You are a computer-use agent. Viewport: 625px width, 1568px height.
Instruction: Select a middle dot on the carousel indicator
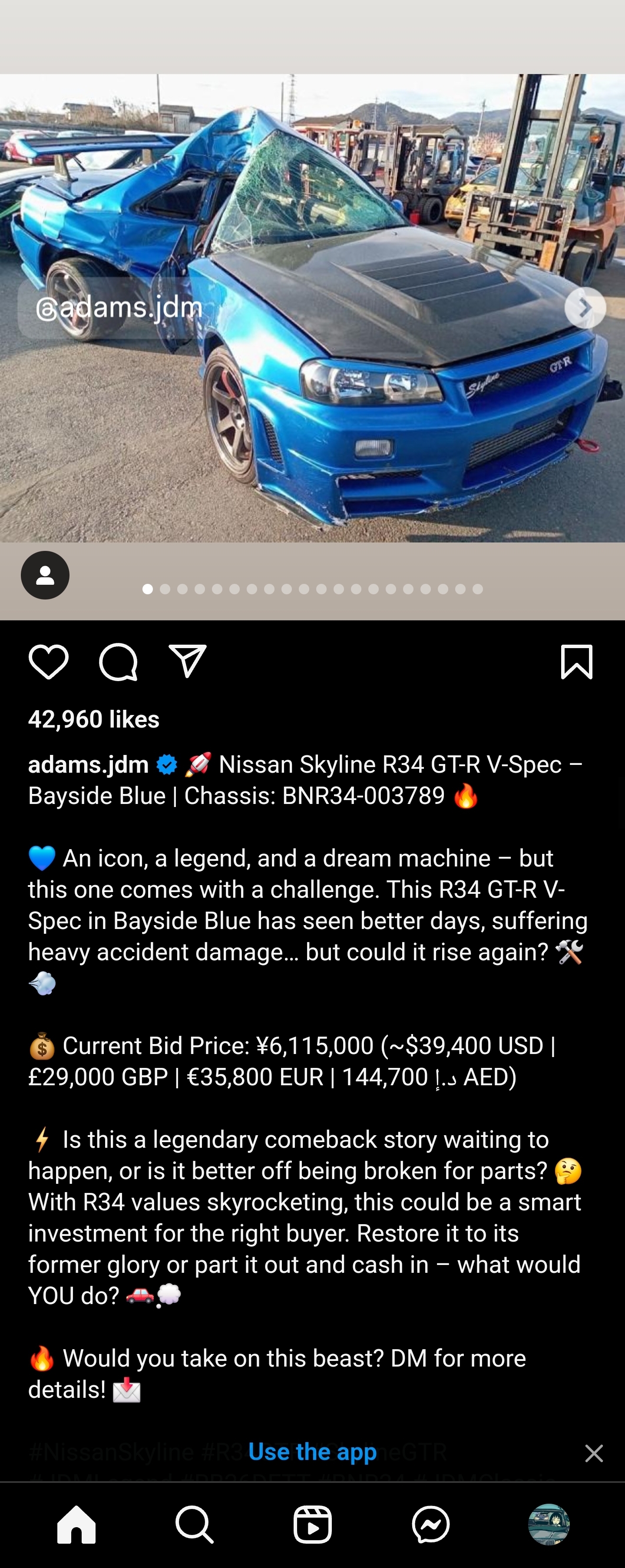(x=311, y=589)
